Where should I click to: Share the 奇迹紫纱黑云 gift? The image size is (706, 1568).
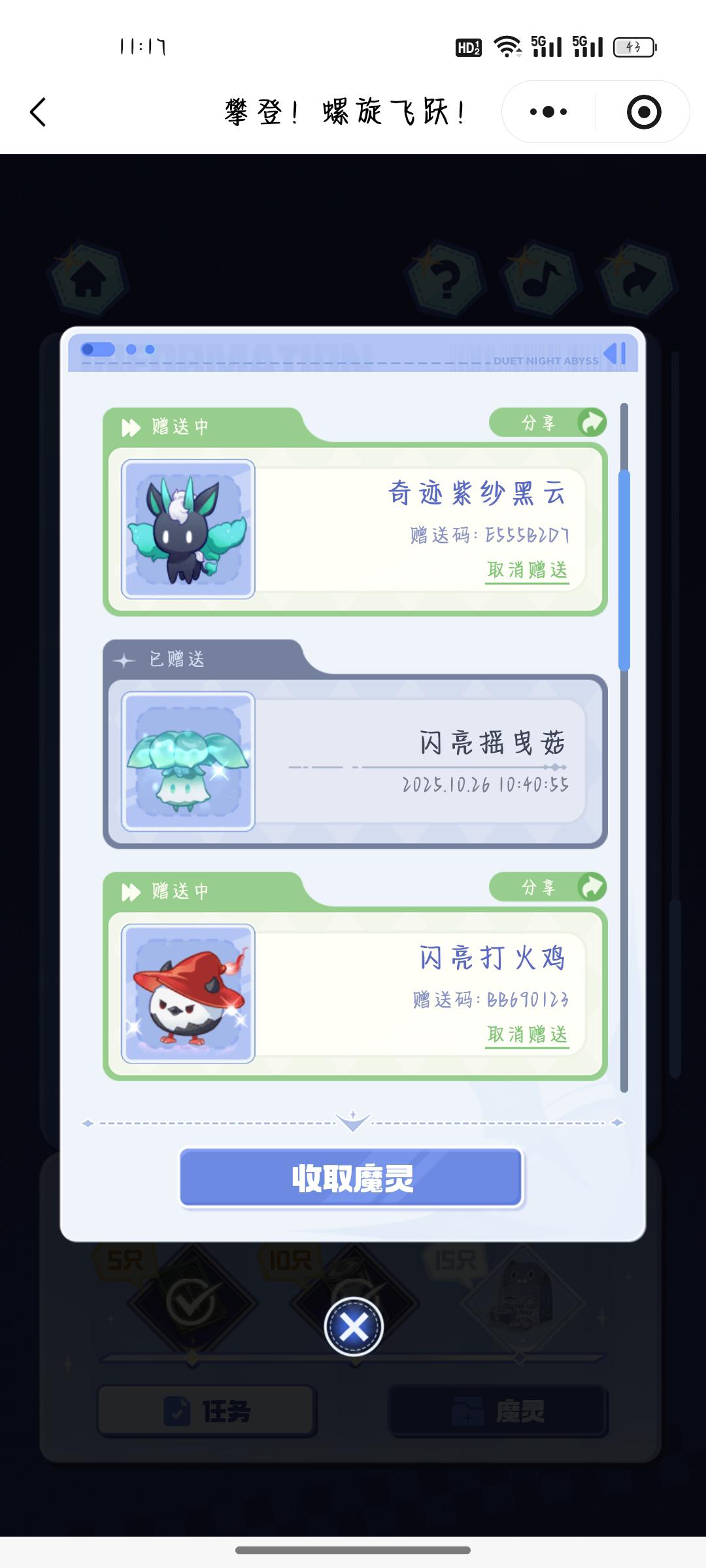548,423
